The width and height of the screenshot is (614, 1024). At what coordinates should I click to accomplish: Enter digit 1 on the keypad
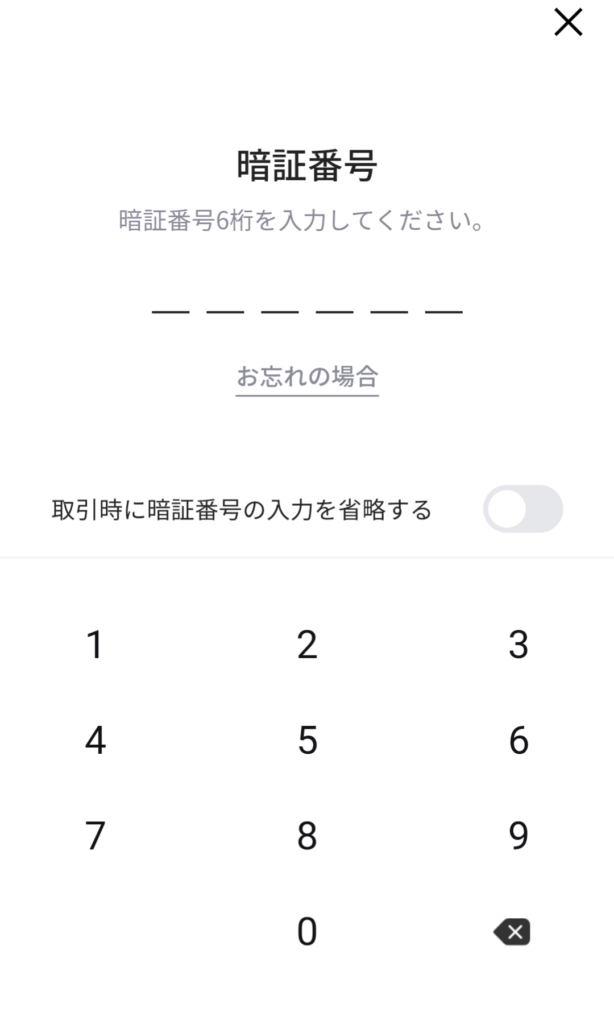(95, 645)
